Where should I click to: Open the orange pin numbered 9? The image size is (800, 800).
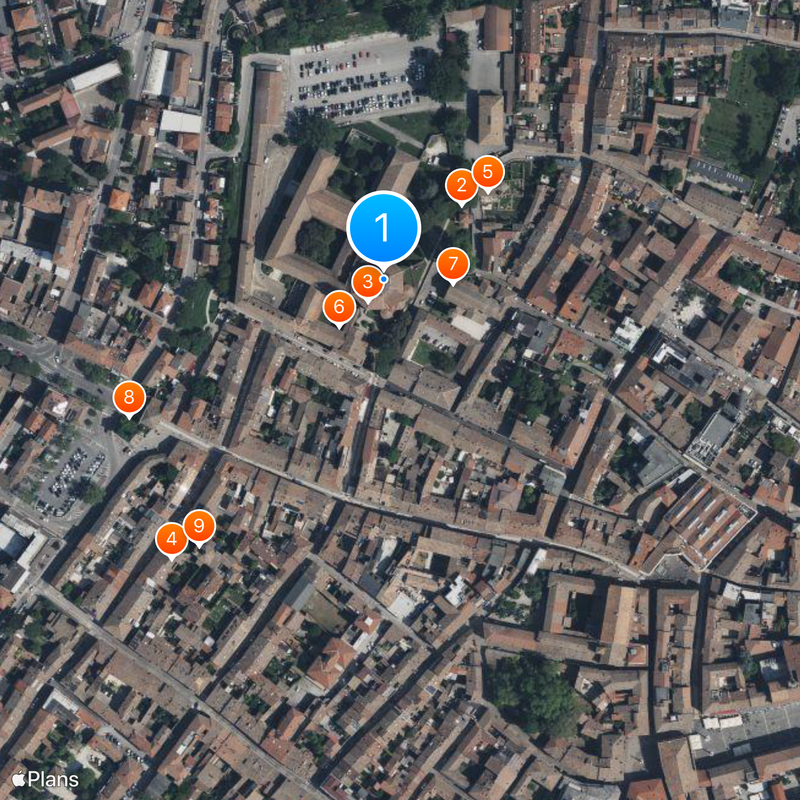point(199,525)
